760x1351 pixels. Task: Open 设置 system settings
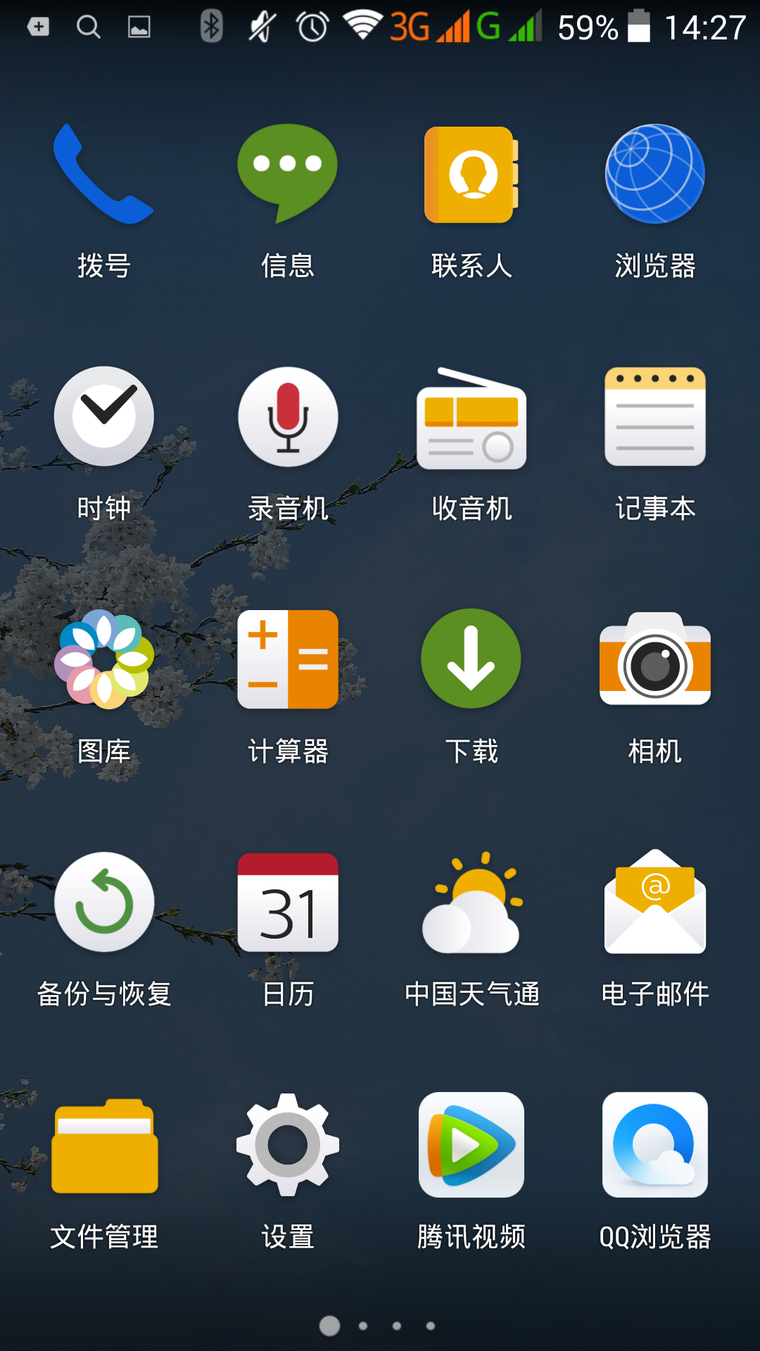coord(288,1145)
